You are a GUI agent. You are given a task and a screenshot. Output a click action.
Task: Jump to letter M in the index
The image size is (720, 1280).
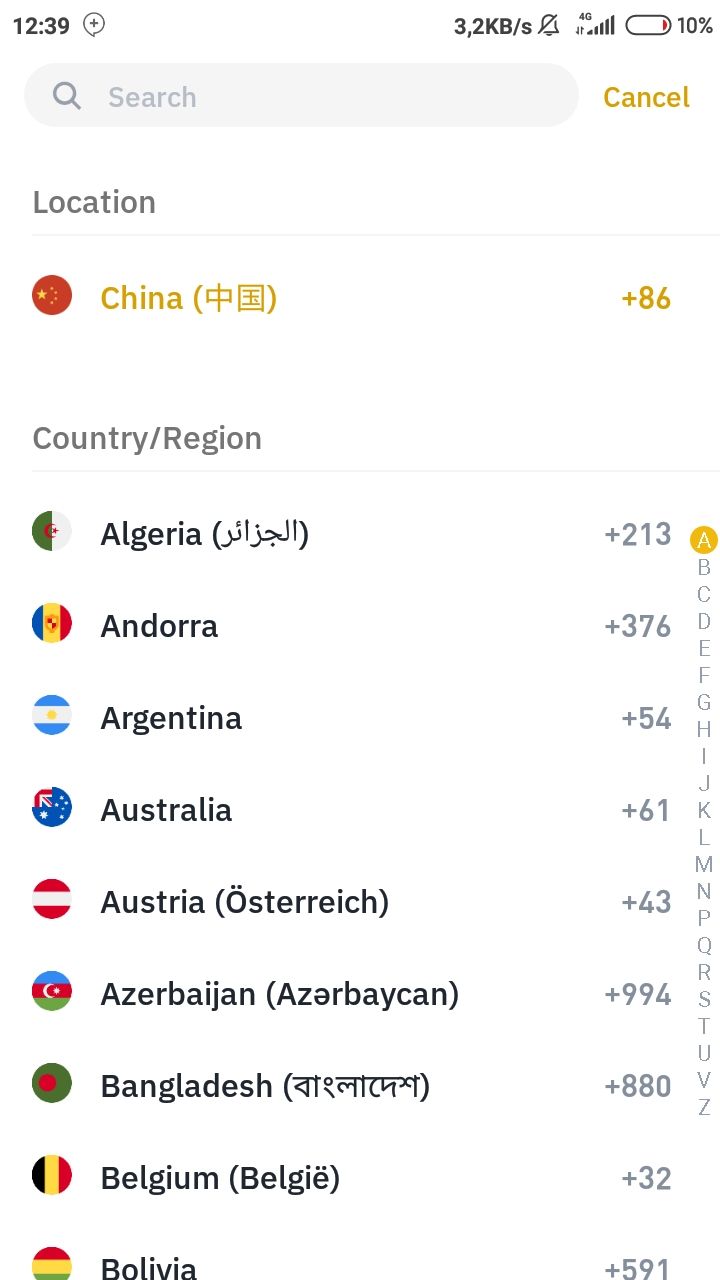click(x=704, y=864)
